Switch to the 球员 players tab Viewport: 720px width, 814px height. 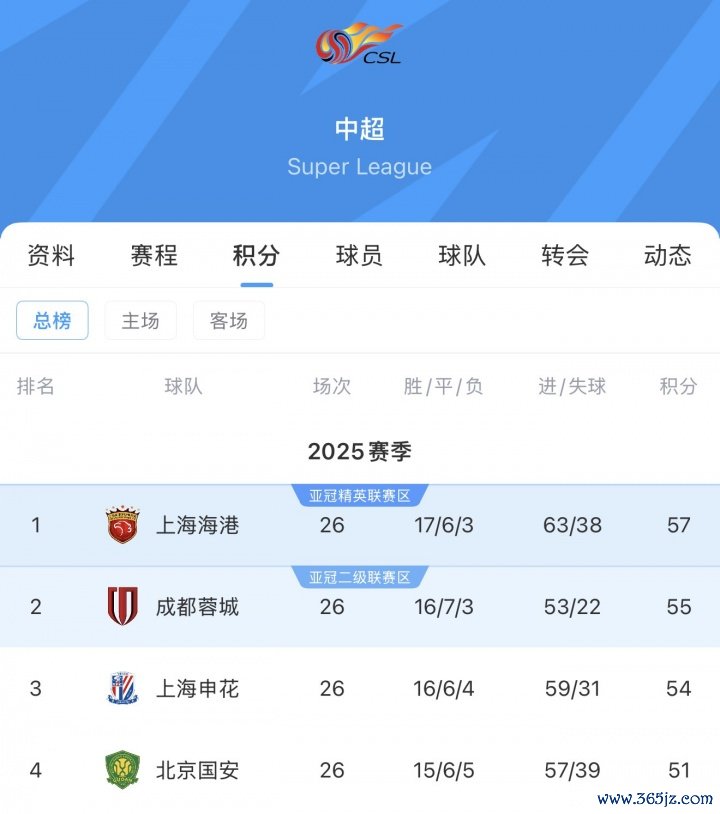click(x=359, y=255)
